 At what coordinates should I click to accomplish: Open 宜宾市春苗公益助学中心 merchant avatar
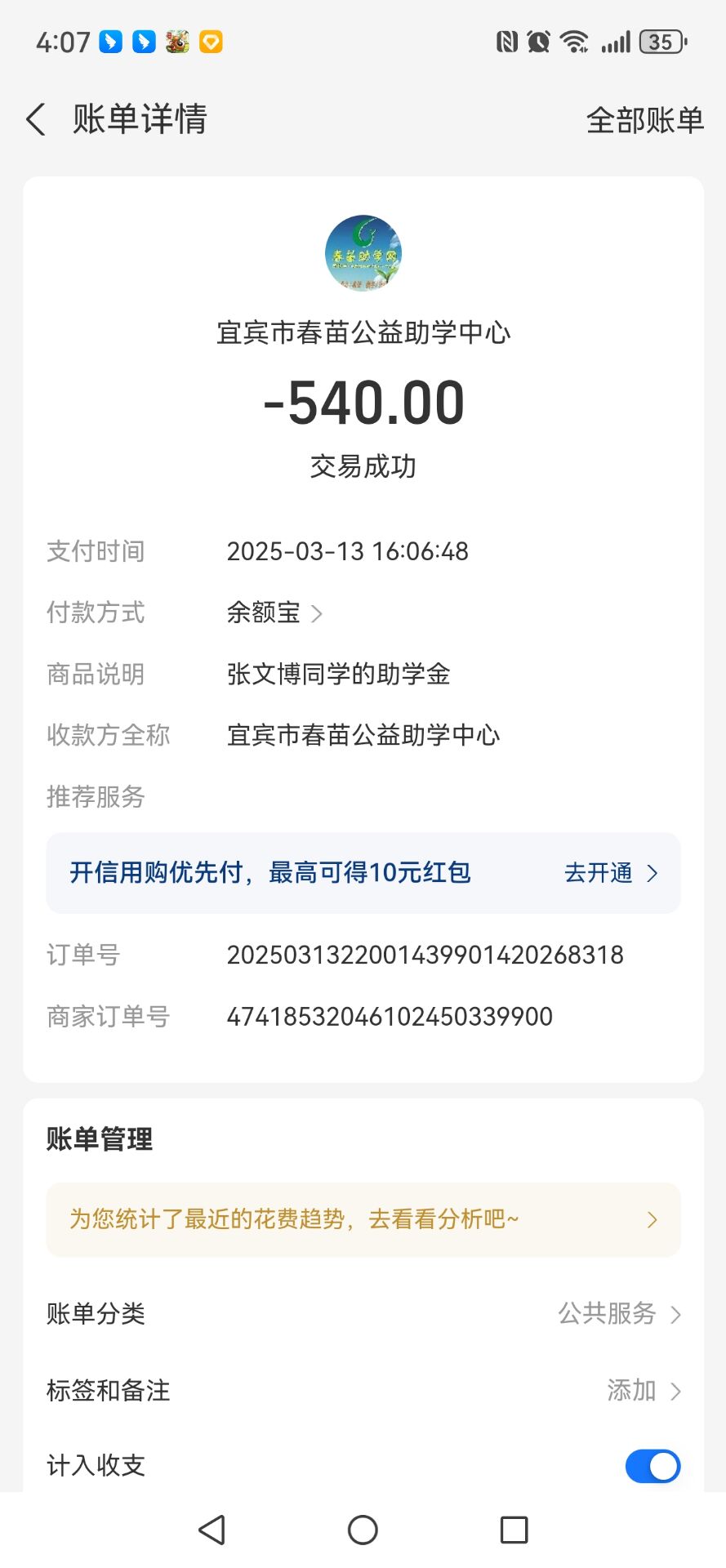[x=363, y=253]
